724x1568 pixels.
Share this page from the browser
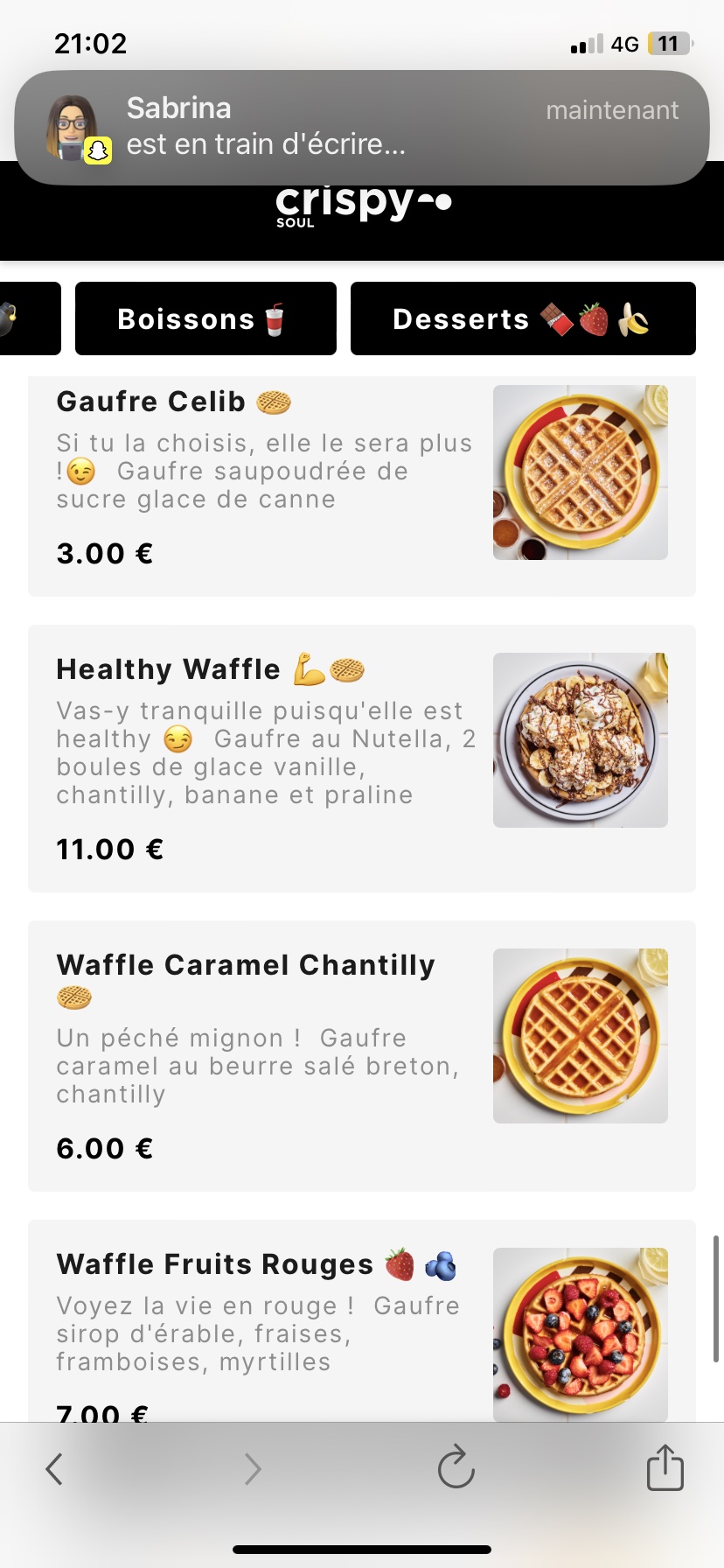click(x=665, y=1467)
